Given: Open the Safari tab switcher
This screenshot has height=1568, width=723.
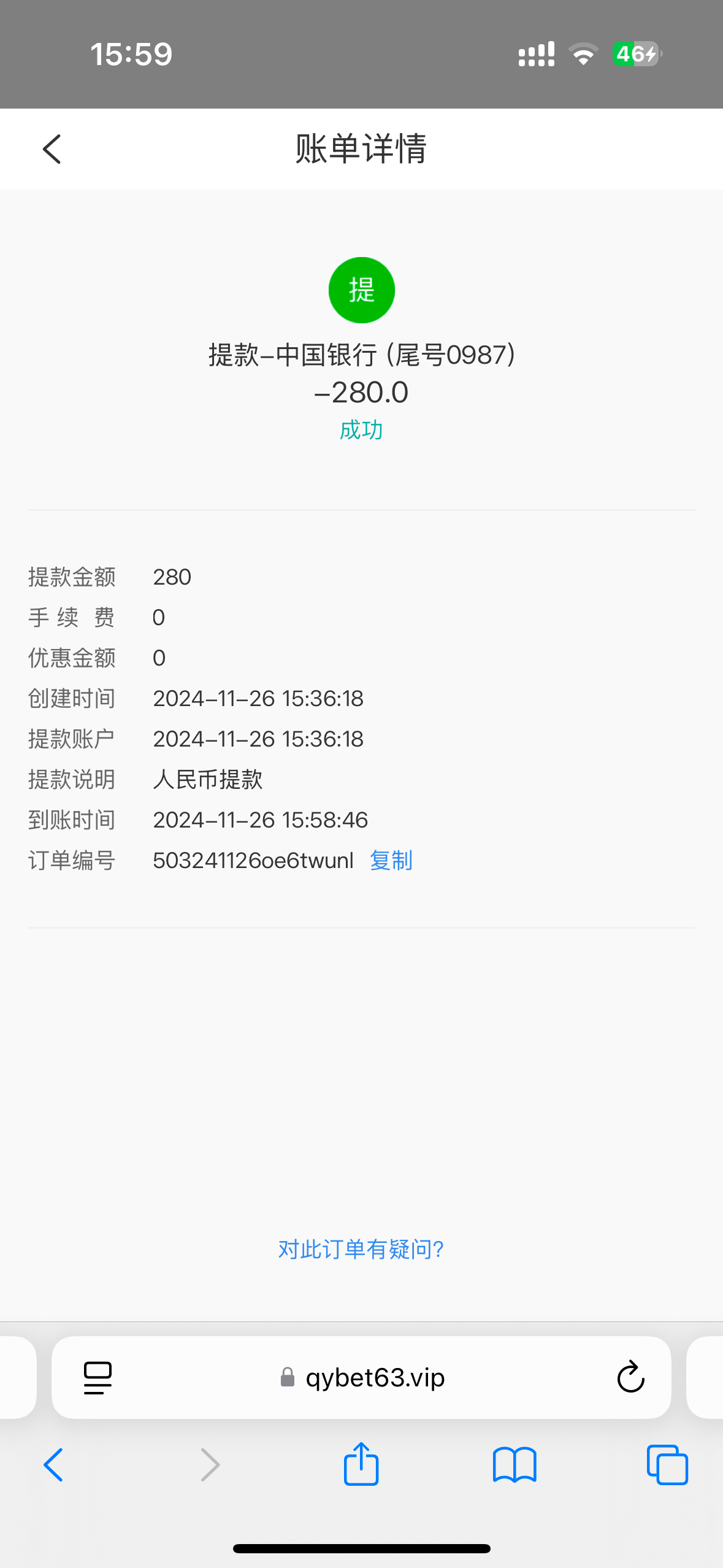Looking at the screenshot, I should coord(667,1464).
